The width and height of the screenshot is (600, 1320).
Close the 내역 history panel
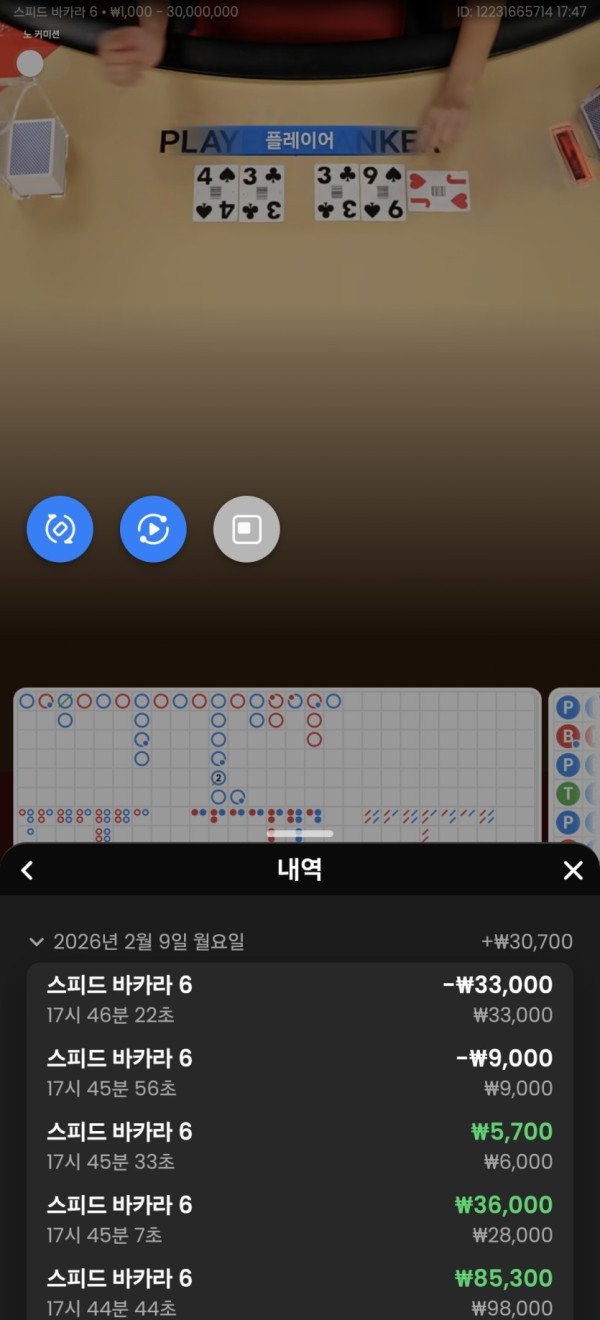click(x=573, y=870)
